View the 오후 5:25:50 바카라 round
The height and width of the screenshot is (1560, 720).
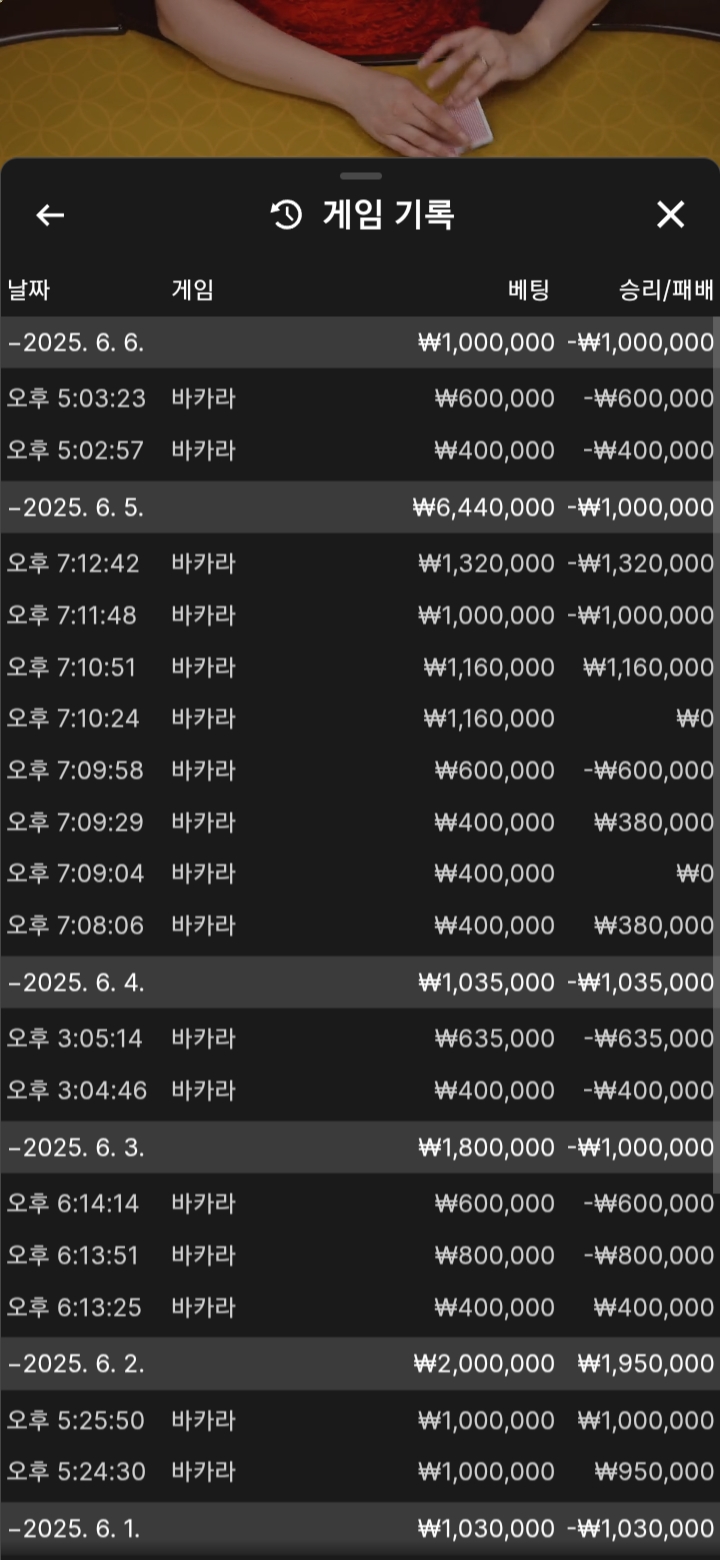coord(360,1420)
